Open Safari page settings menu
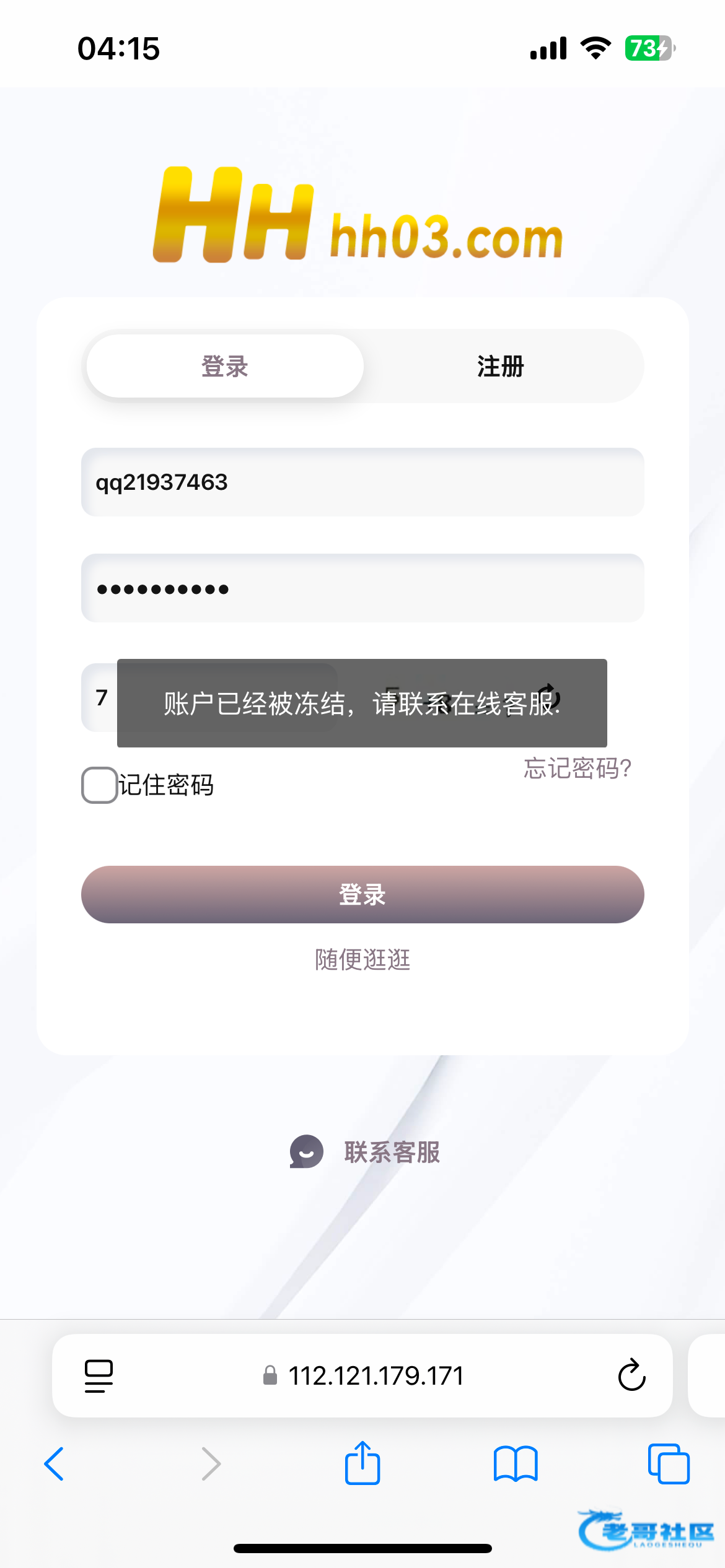The width and height of the screenshot is (725, 1568). pyautogui.click(x=99, y=1376)
